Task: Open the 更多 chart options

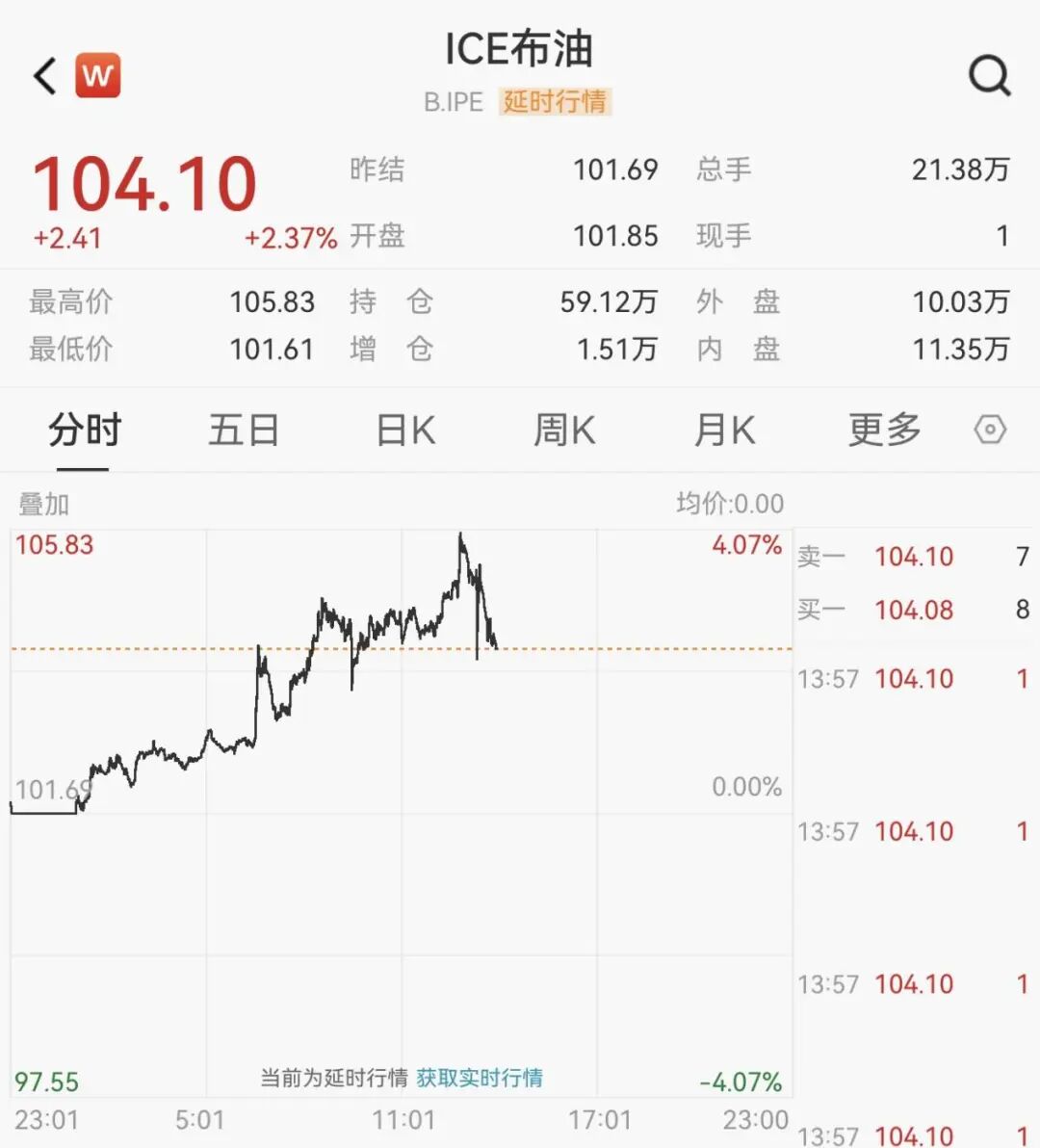Action: tap(885, 430)
